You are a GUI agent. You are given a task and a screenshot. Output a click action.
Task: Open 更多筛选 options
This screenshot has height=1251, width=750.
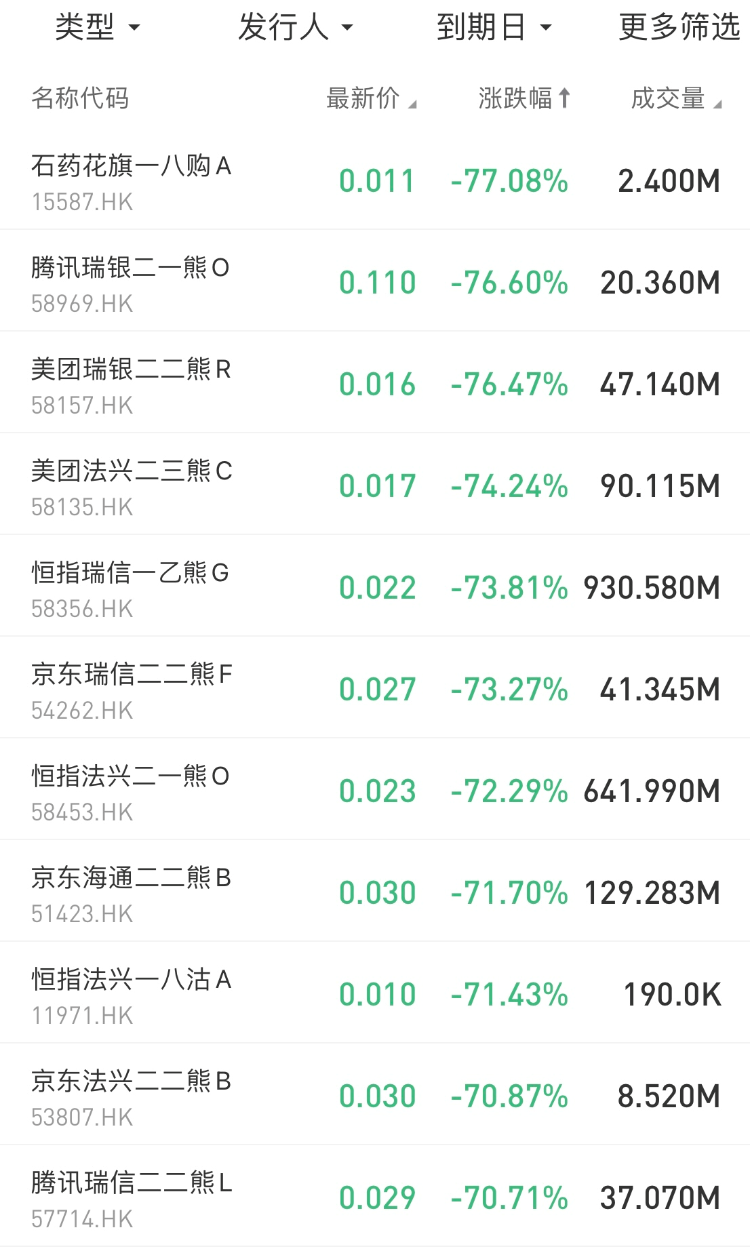click(679, 28)
